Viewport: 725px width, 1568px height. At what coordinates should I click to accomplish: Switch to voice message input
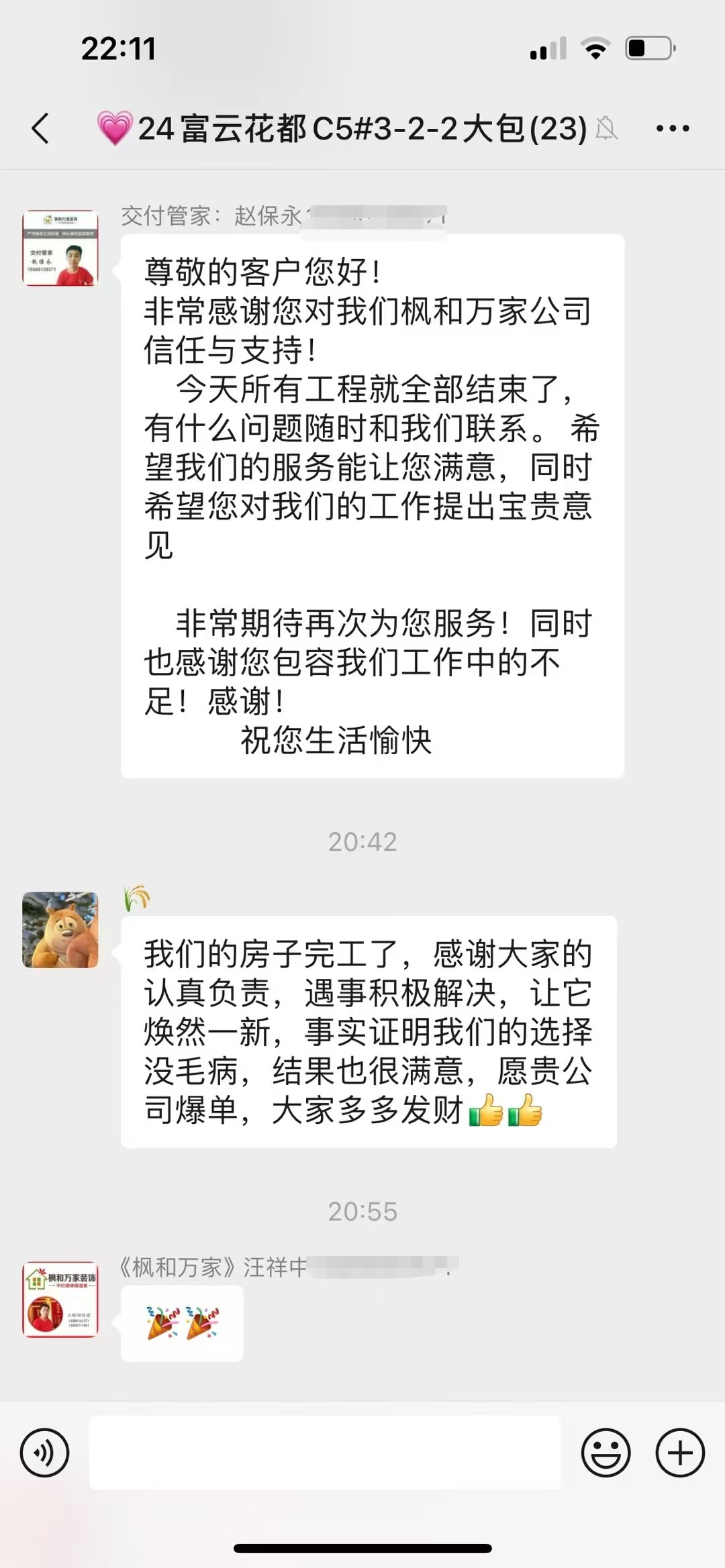point(45,1453)
